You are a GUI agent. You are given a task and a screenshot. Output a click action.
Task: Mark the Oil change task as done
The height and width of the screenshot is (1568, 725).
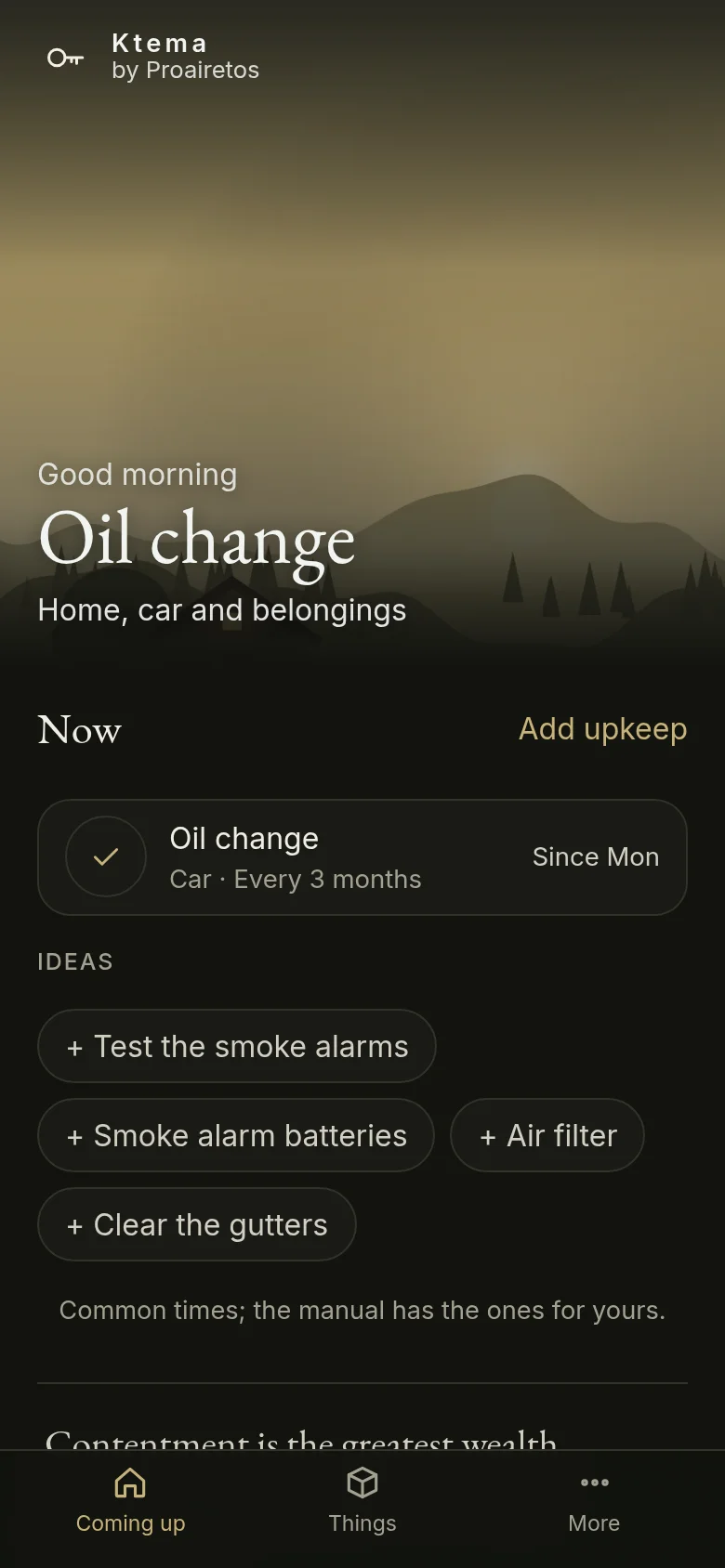click(106, 856)
